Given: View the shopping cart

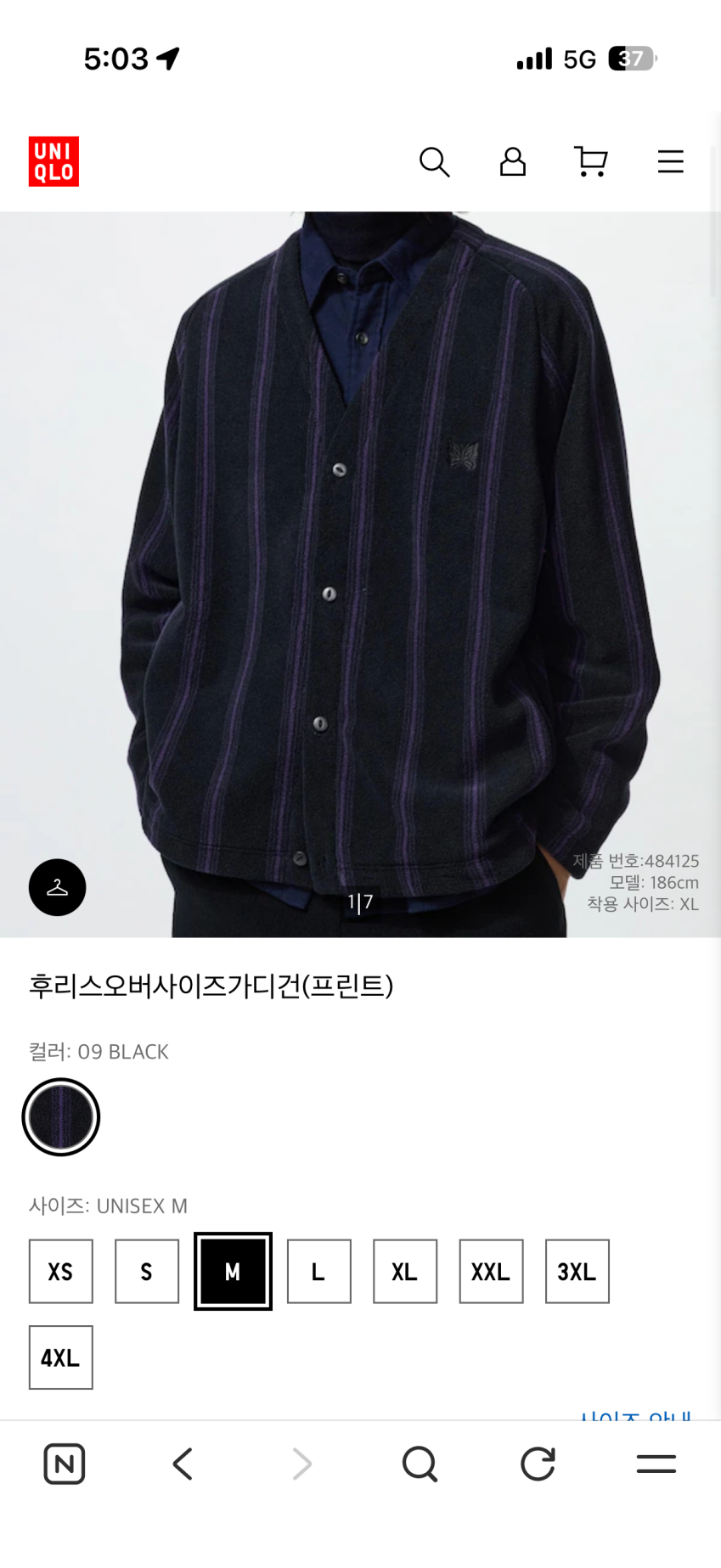Looking at the screenshot, I should pos(590,161).
